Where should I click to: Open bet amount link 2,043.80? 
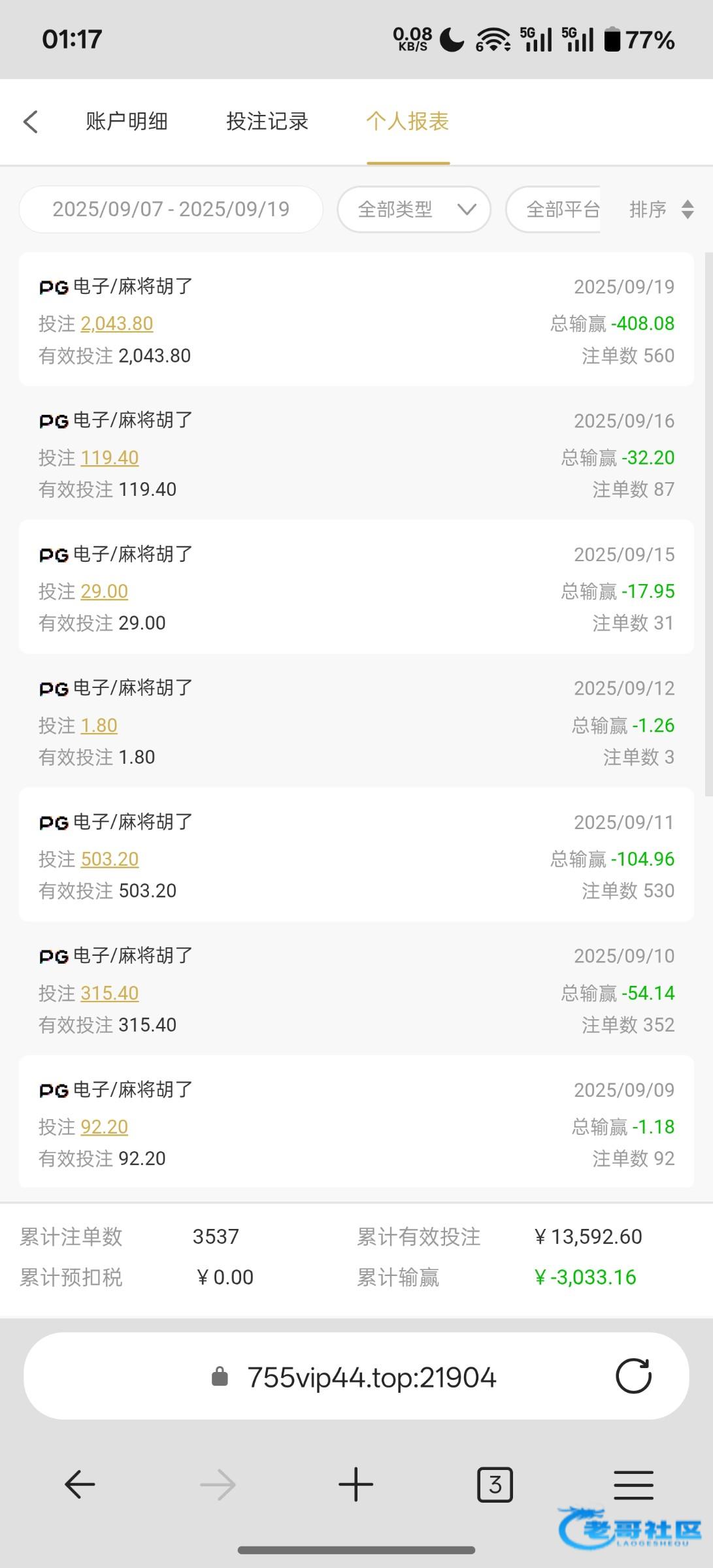point(116,323)
